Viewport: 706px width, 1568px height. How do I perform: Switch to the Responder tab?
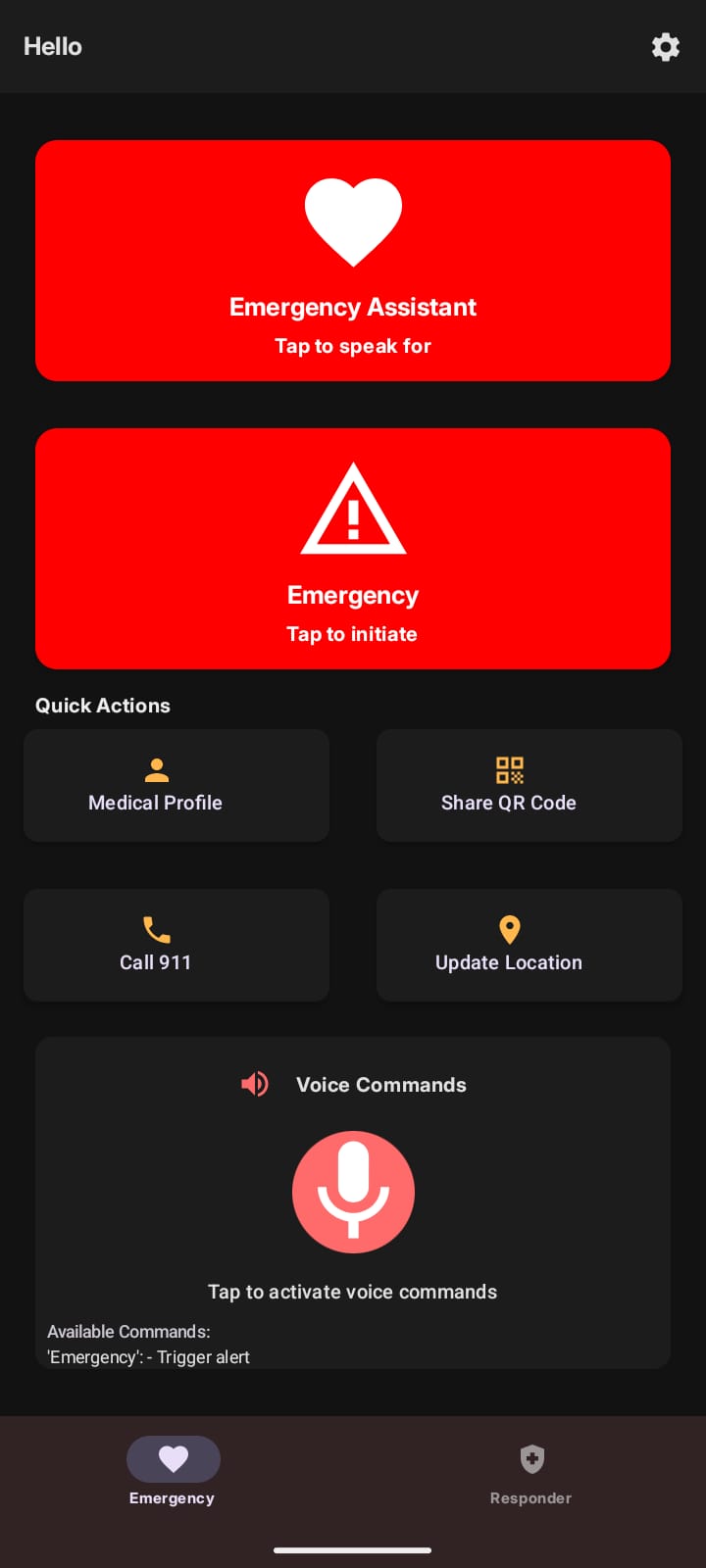(x=530, y=1472)
